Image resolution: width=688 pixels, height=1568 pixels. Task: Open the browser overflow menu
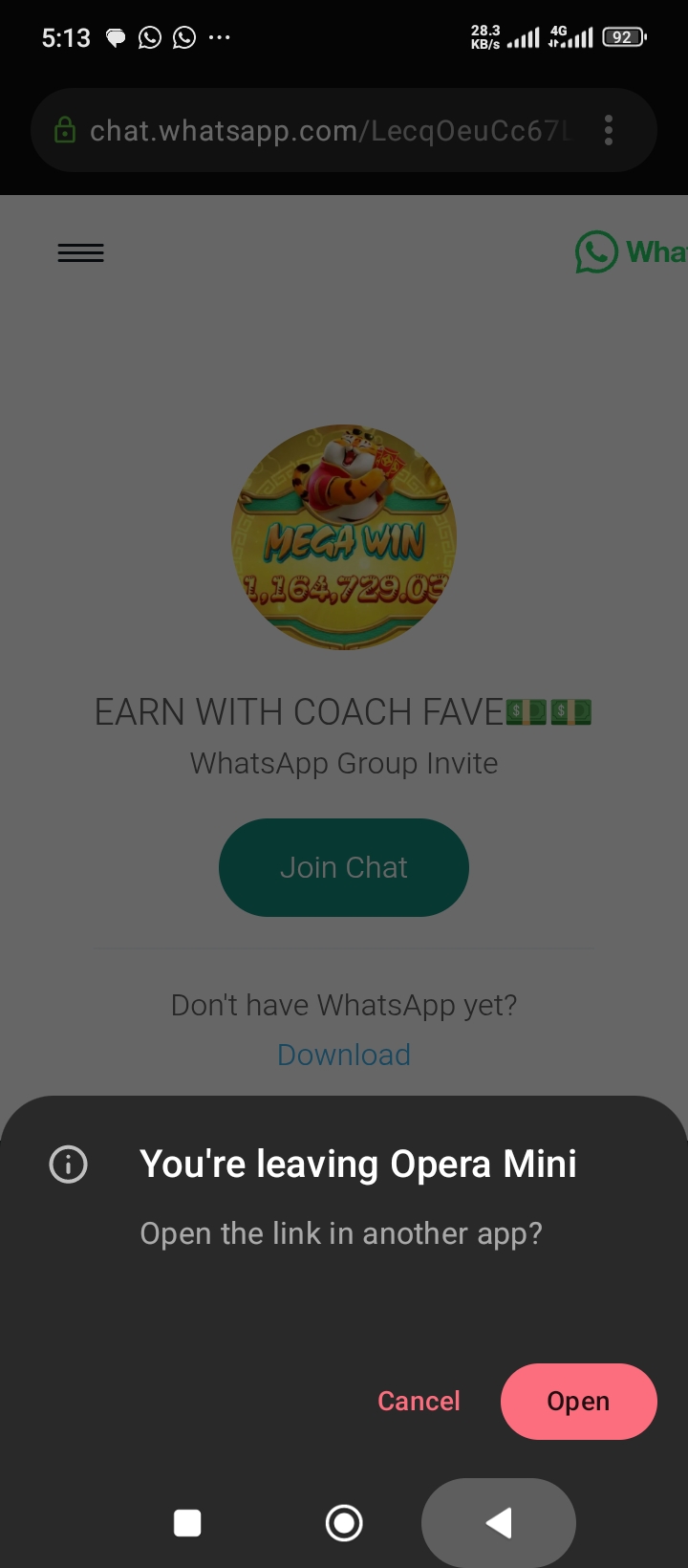(609, 130)
